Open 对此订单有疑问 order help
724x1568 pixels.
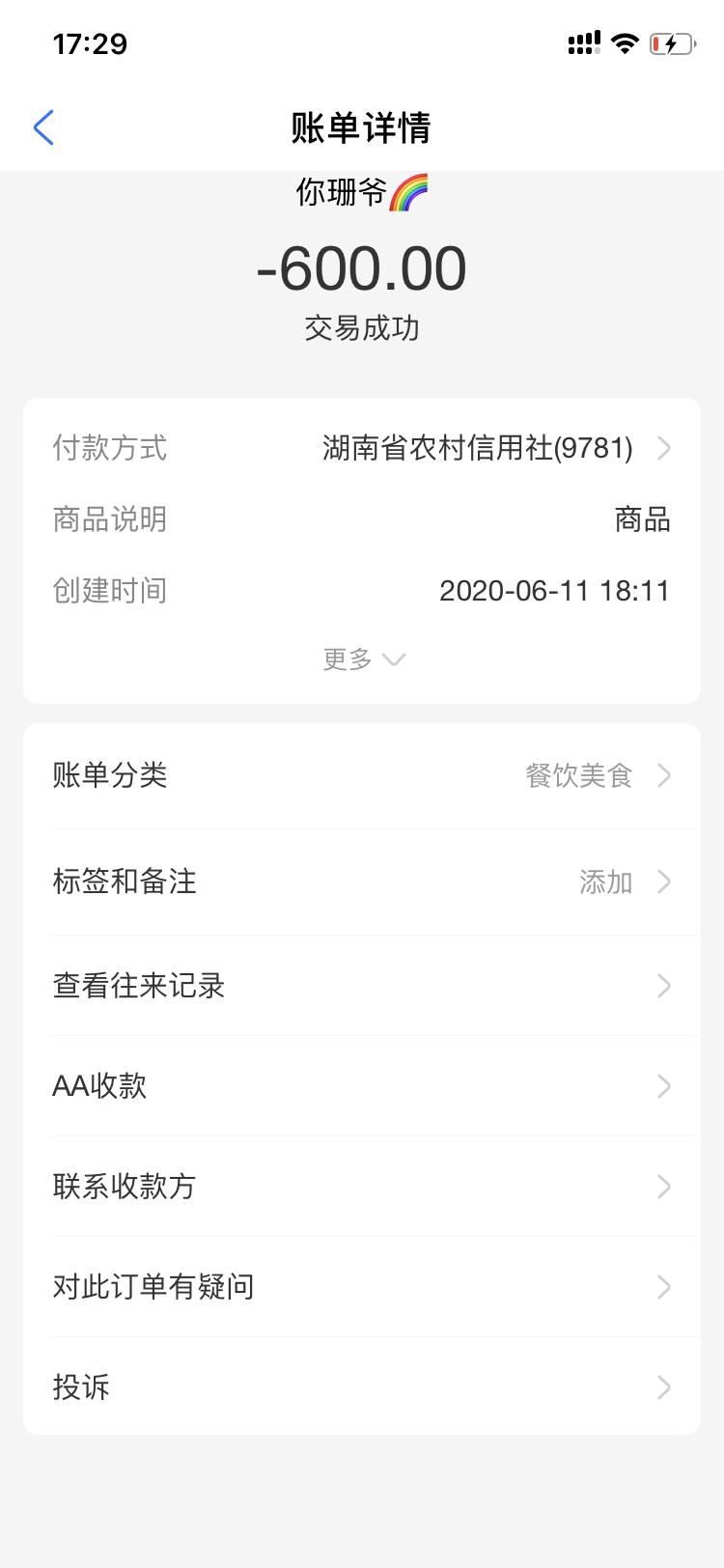[x=362, y=1287]
